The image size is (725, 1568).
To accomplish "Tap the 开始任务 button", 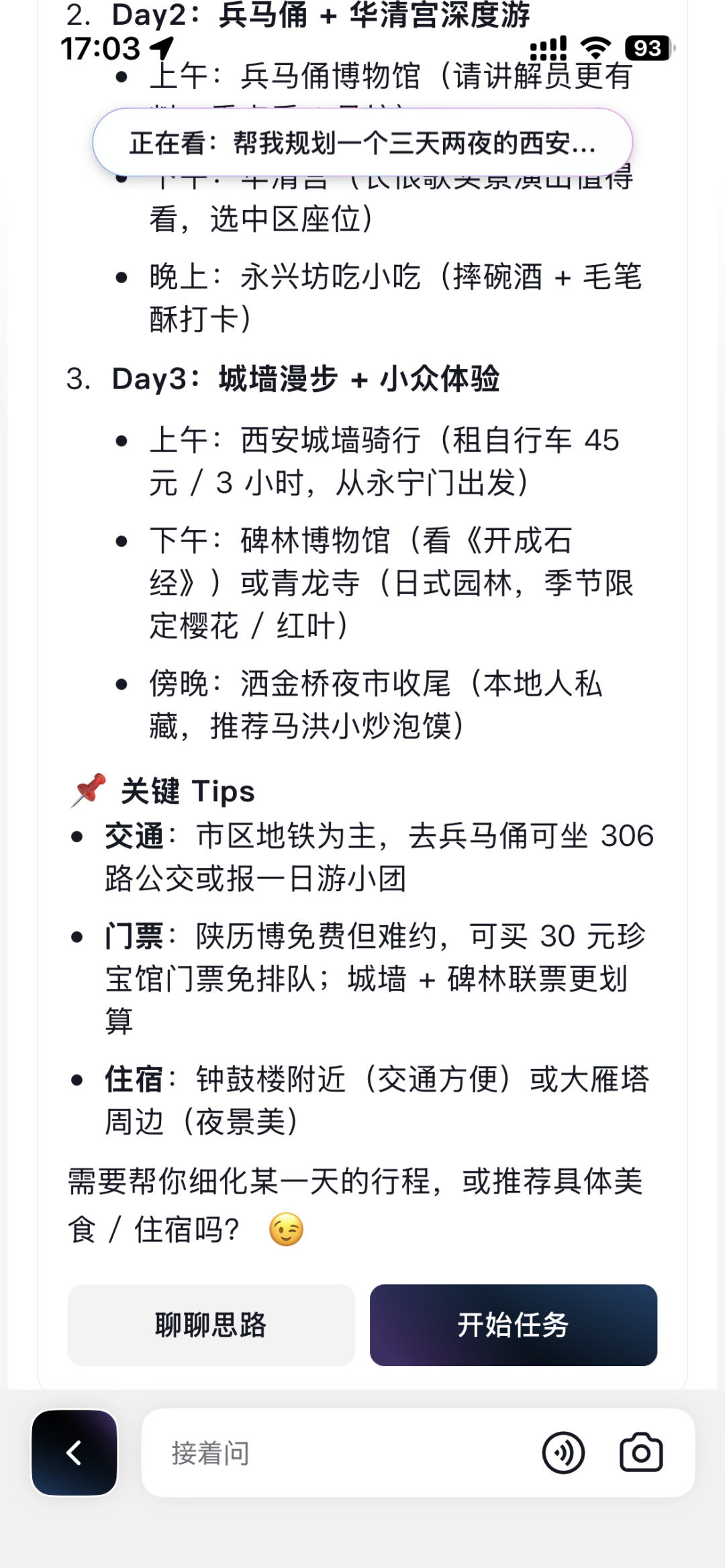I will (x=514, y=1325).
